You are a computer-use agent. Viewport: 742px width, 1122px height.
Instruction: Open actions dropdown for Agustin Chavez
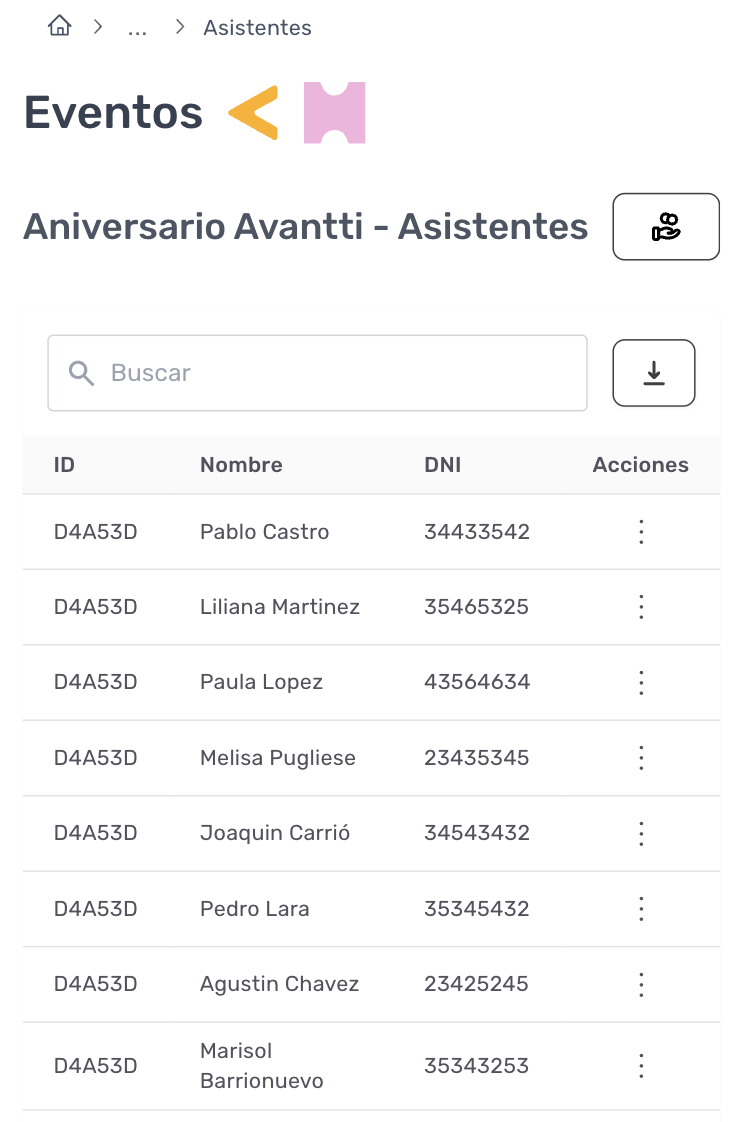640,984
